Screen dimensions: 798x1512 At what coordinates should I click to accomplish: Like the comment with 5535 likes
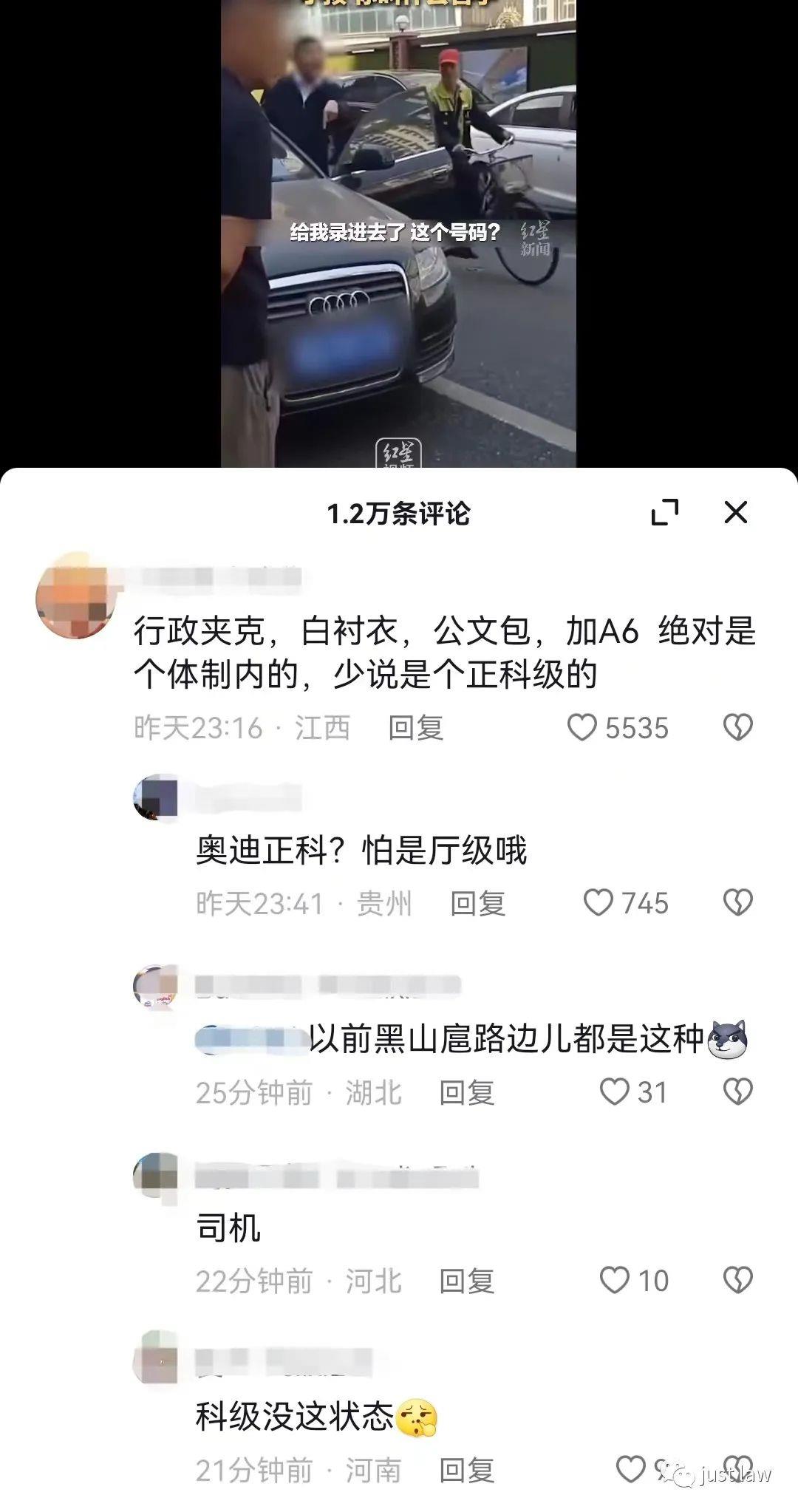click(582, 728)
